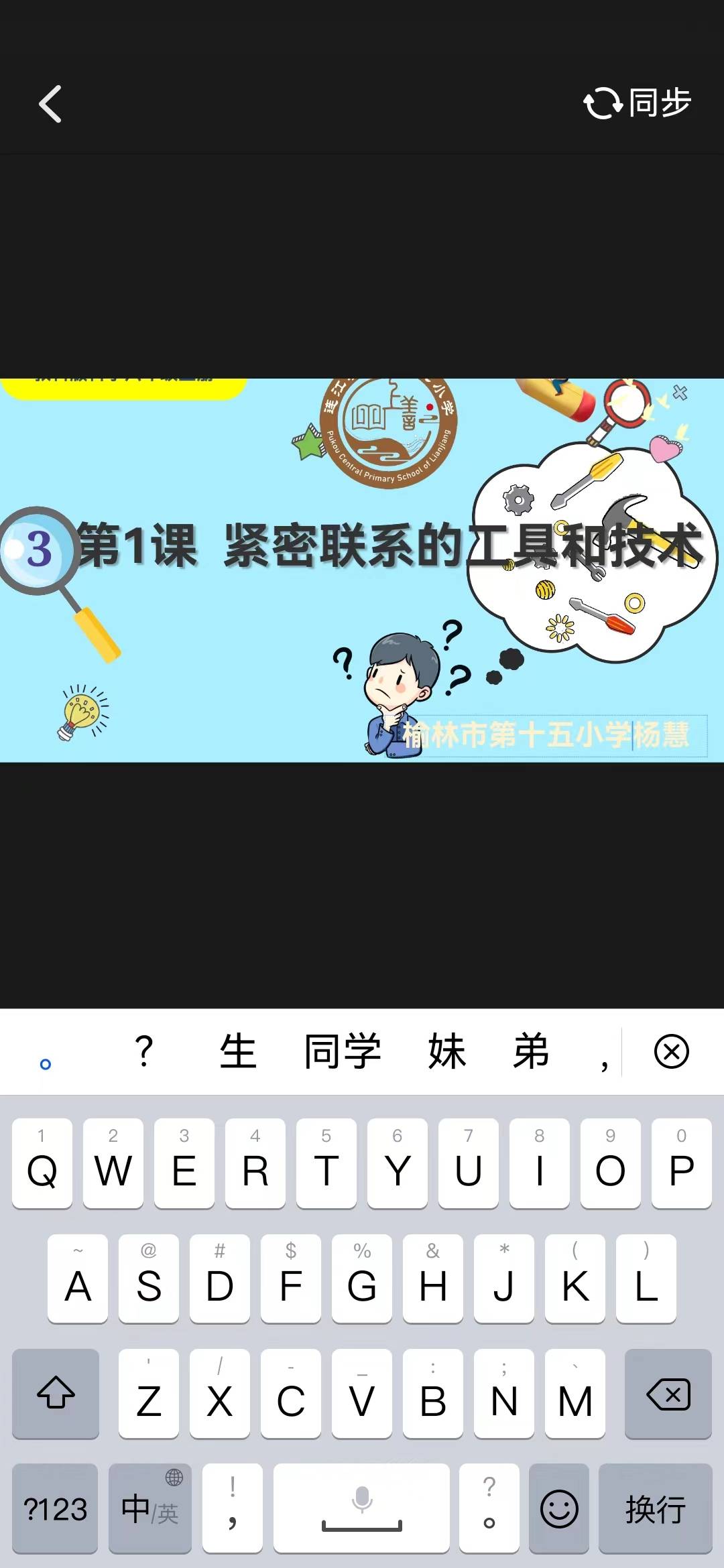Go back using the top-left arrow
724x1568 pixels.
[50, 104]
